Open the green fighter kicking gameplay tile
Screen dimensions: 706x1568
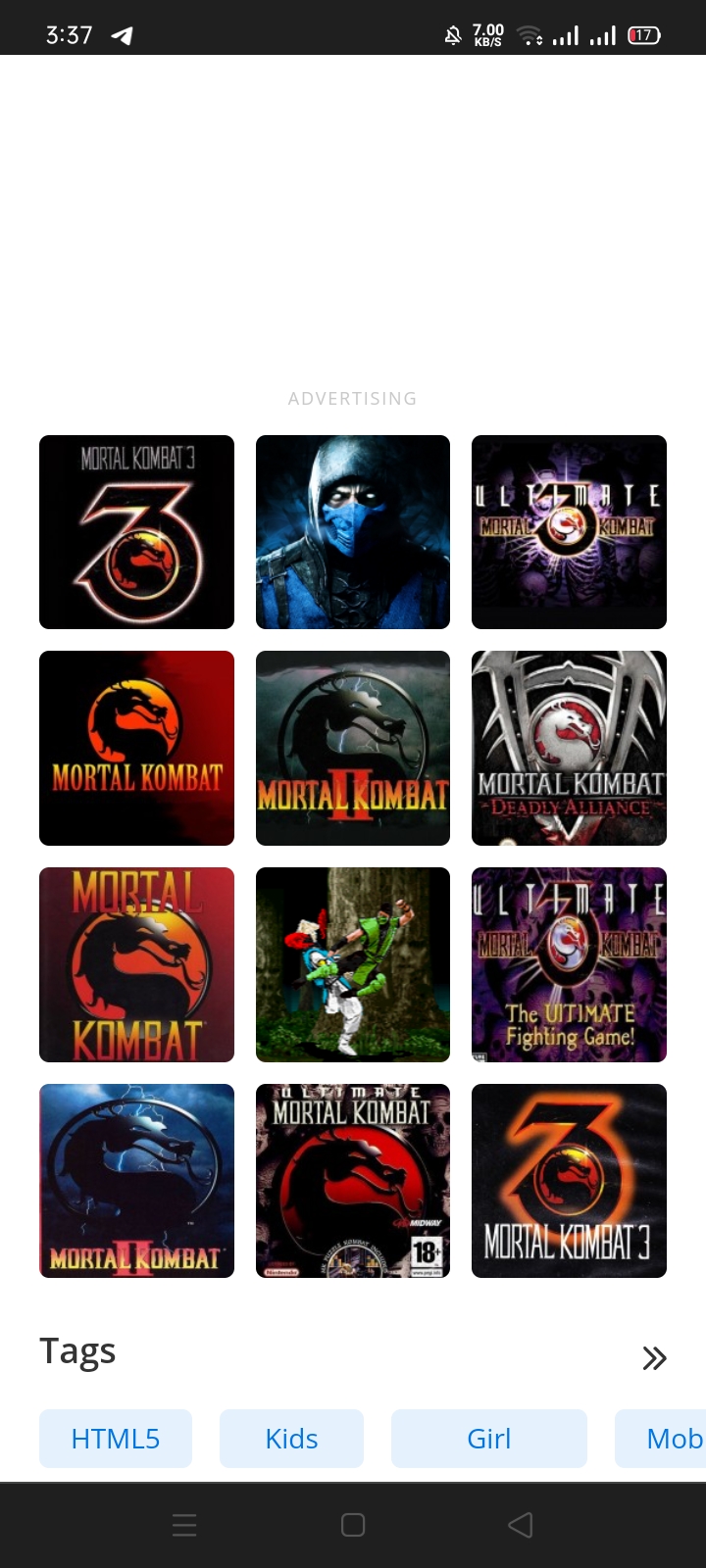coord(353,964)
